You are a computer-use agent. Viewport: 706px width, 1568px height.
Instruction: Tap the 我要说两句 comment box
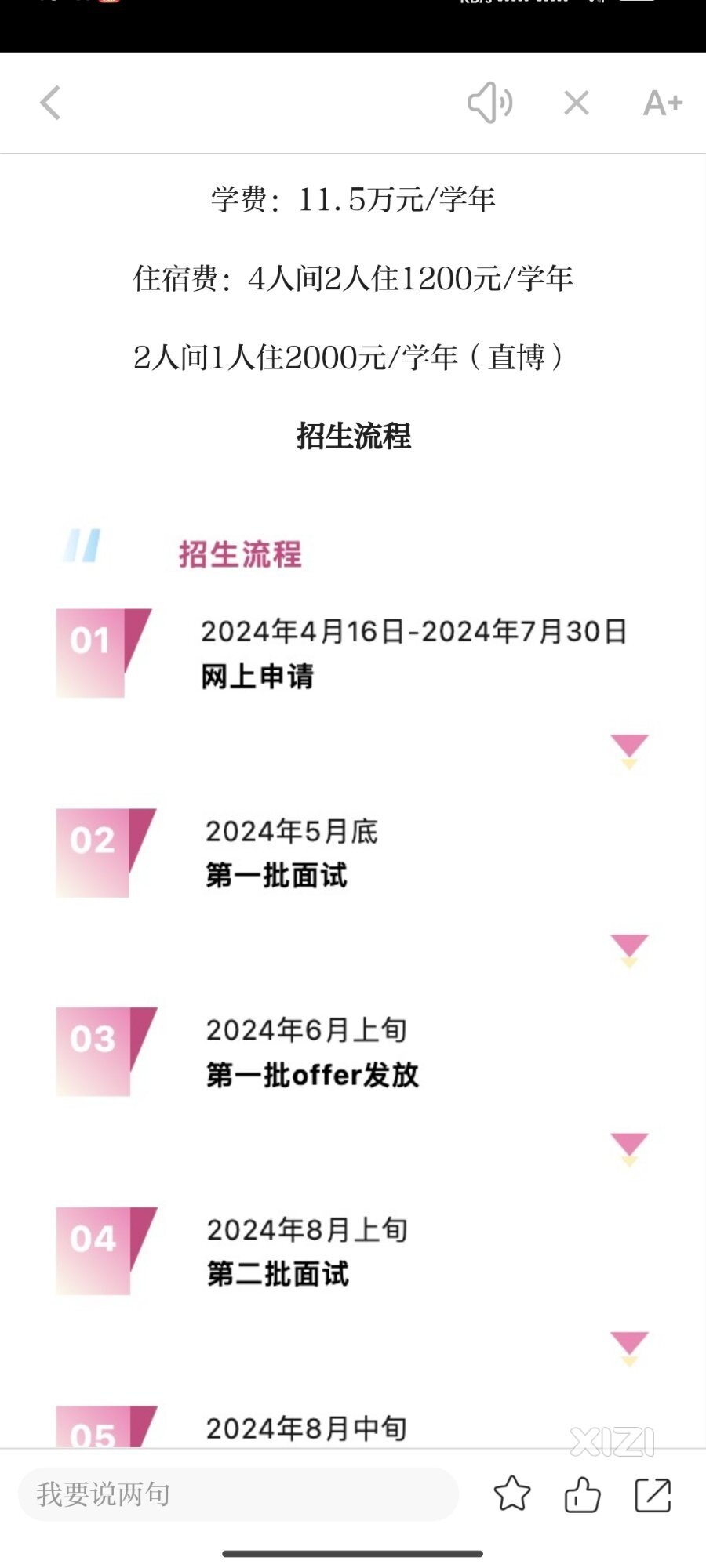(x=238, y=1494)
